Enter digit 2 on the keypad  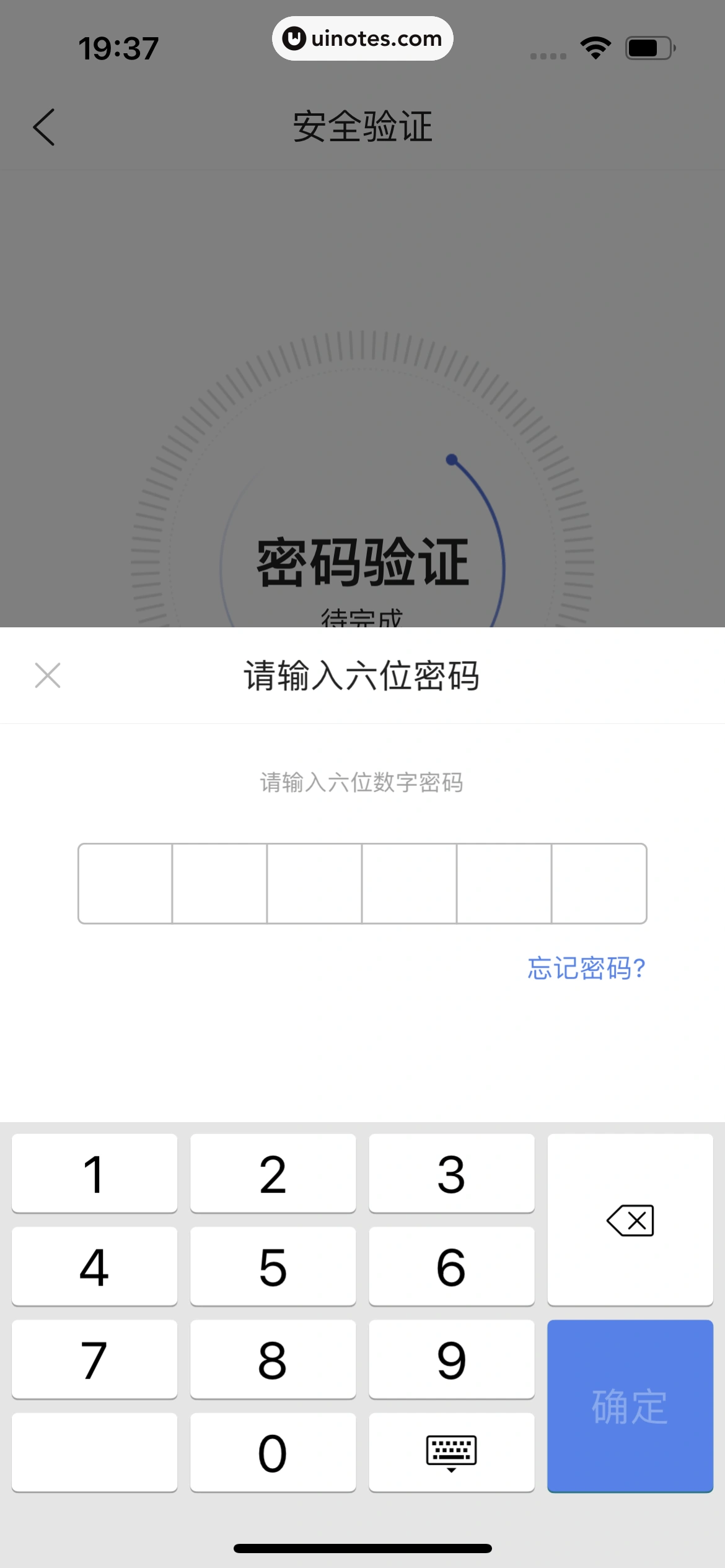273,1173
